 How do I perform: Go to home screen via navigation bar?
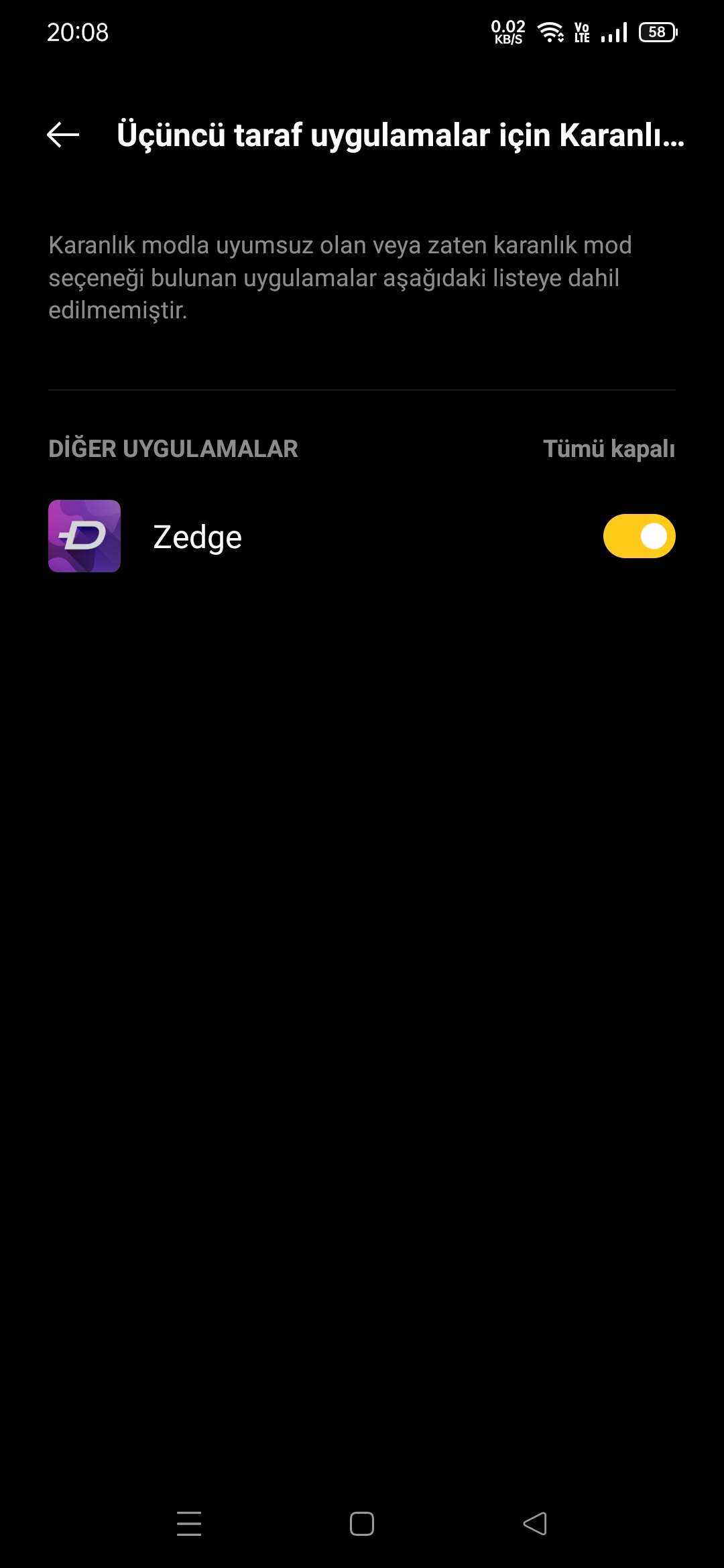[x=362, y=1523]
